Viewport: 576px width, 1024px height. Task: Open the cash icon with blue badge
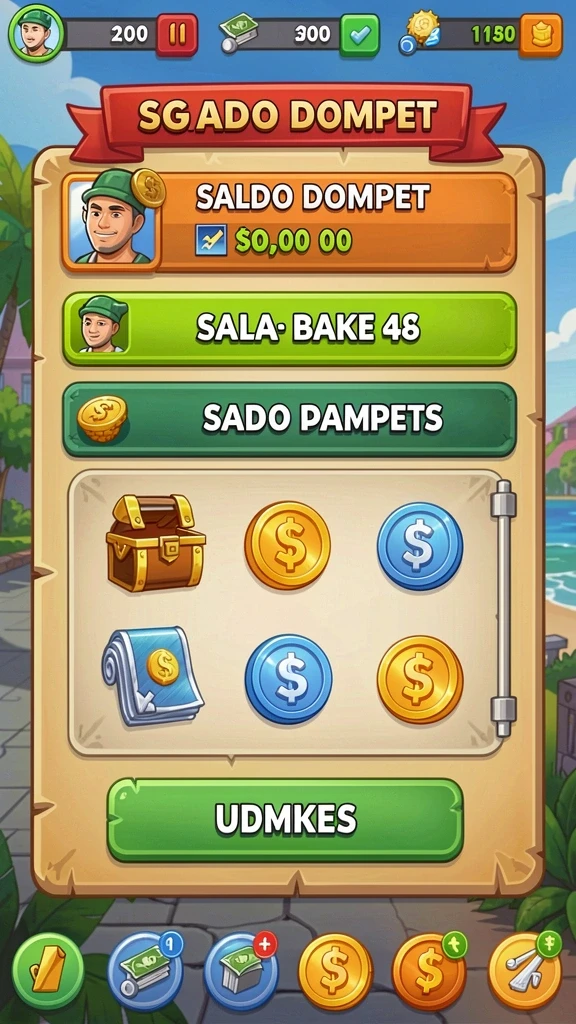click(145, 971)
